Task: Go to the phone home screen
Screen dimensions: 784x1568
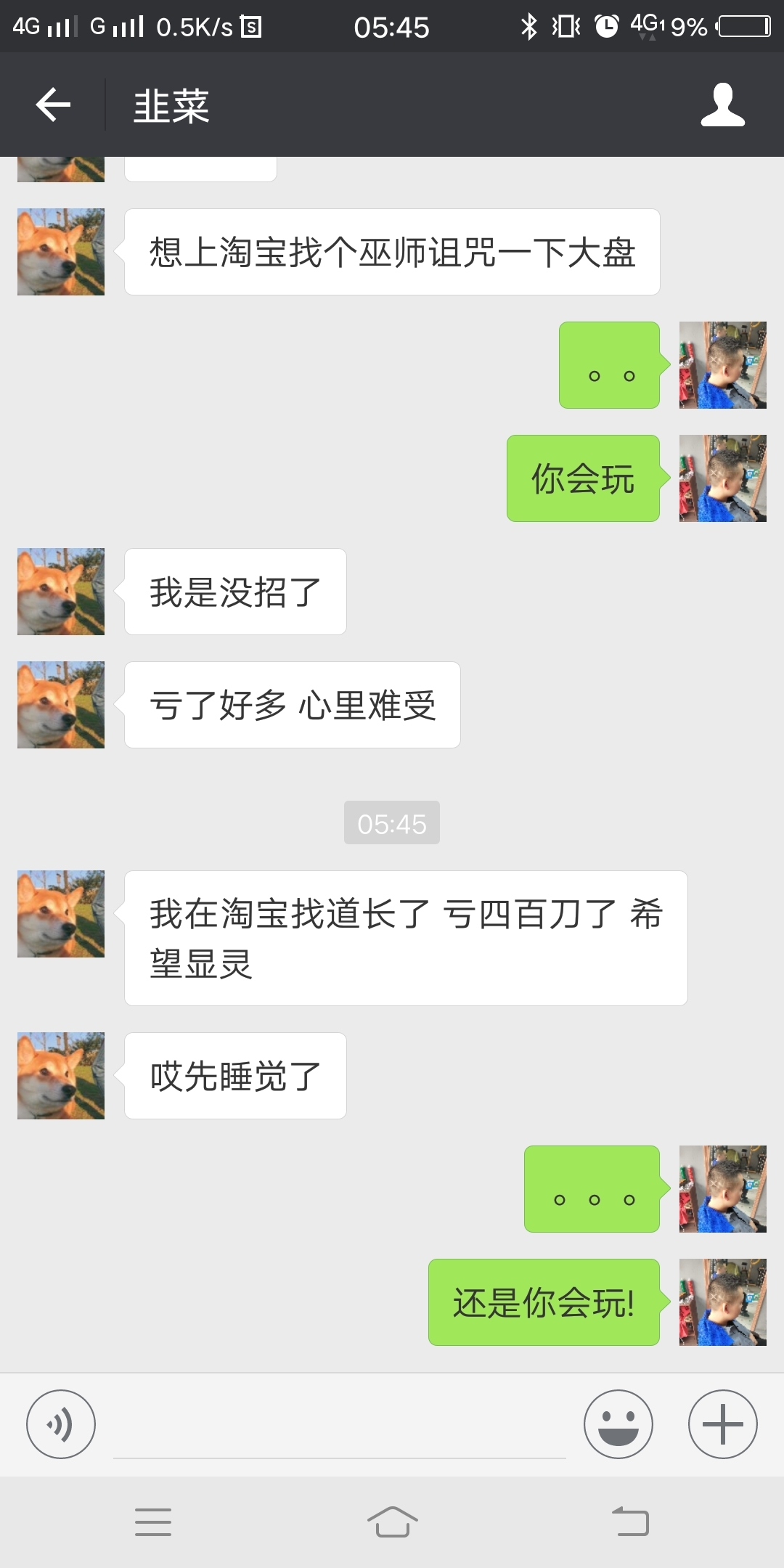Action: coord(392,1522)
